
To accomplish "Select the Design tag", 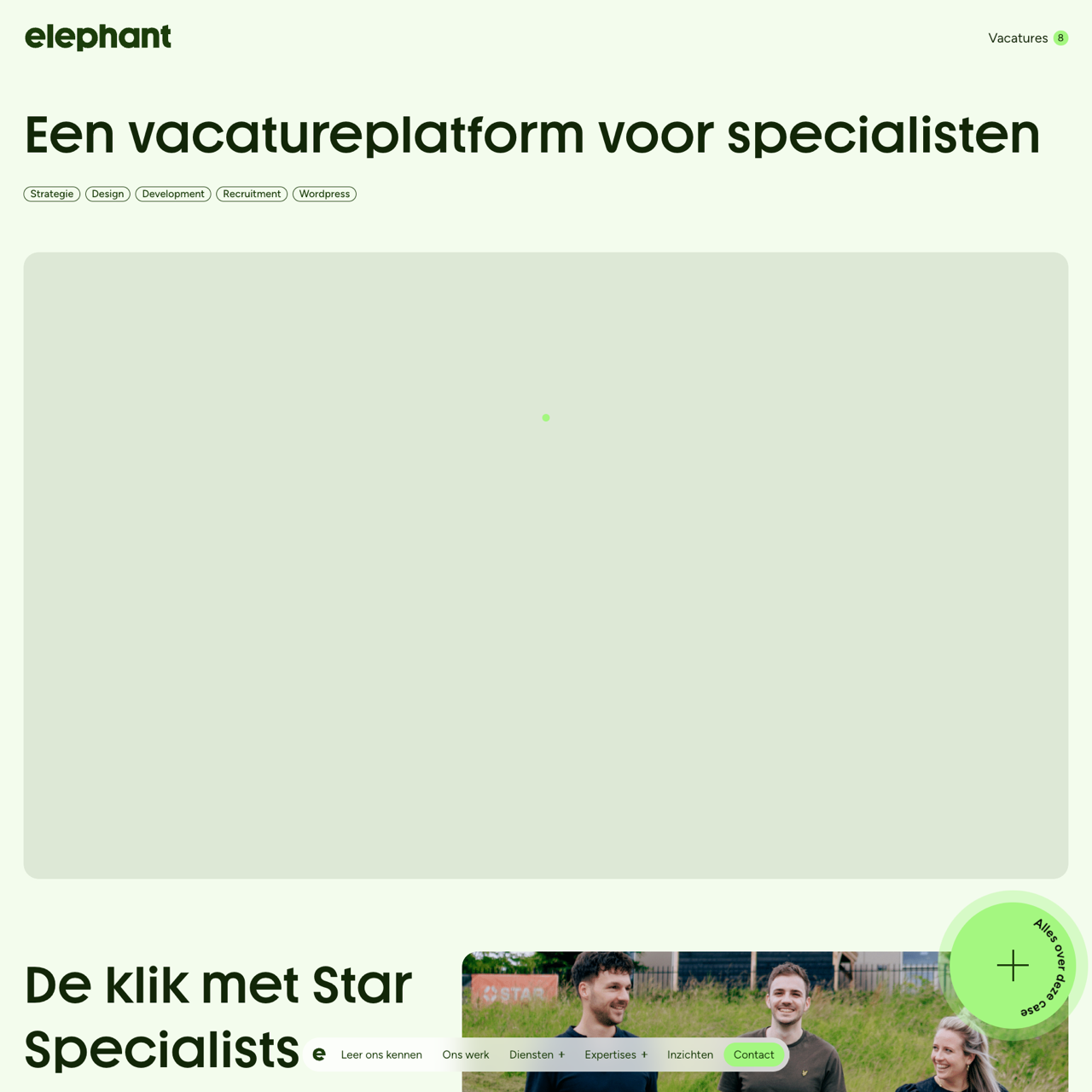I will pyautogui.click(x=107, y=194).
